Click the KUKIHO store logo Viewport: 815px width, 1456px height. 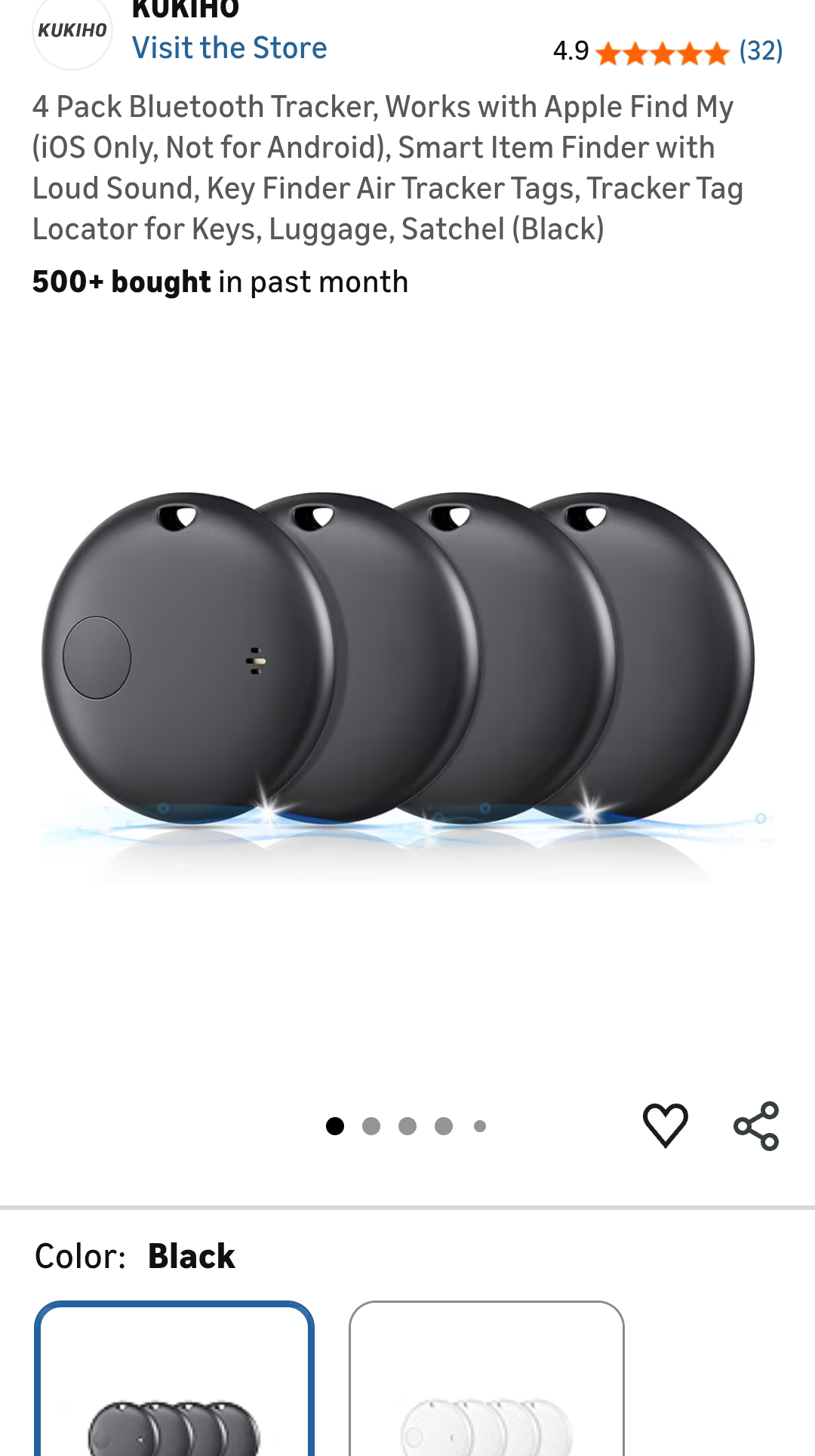tap(72, 32)
